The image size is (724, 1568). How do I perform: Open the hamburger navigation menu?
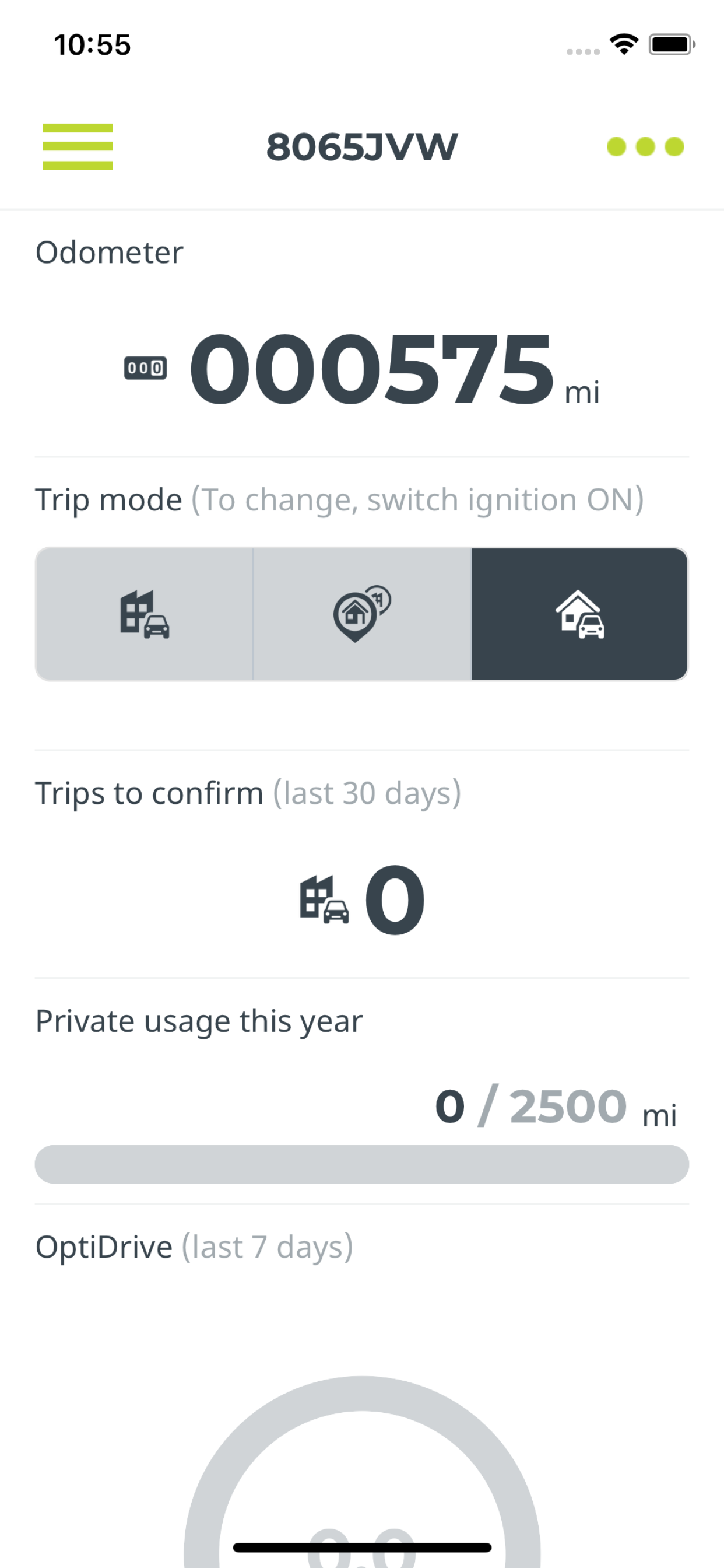78,146
